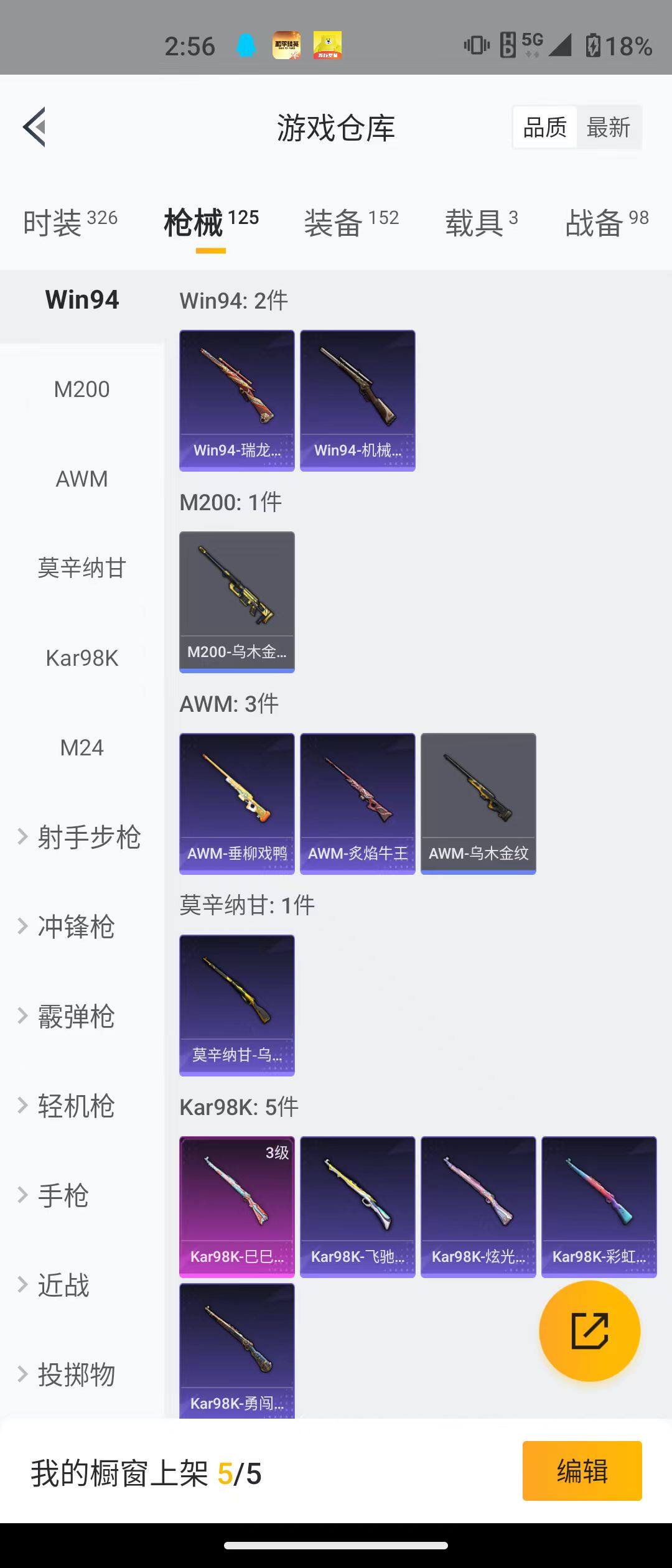The height and width of the screenshot is (1568, 672).
Task: Tap the 编辑 button
Action: click(582, 1471)
